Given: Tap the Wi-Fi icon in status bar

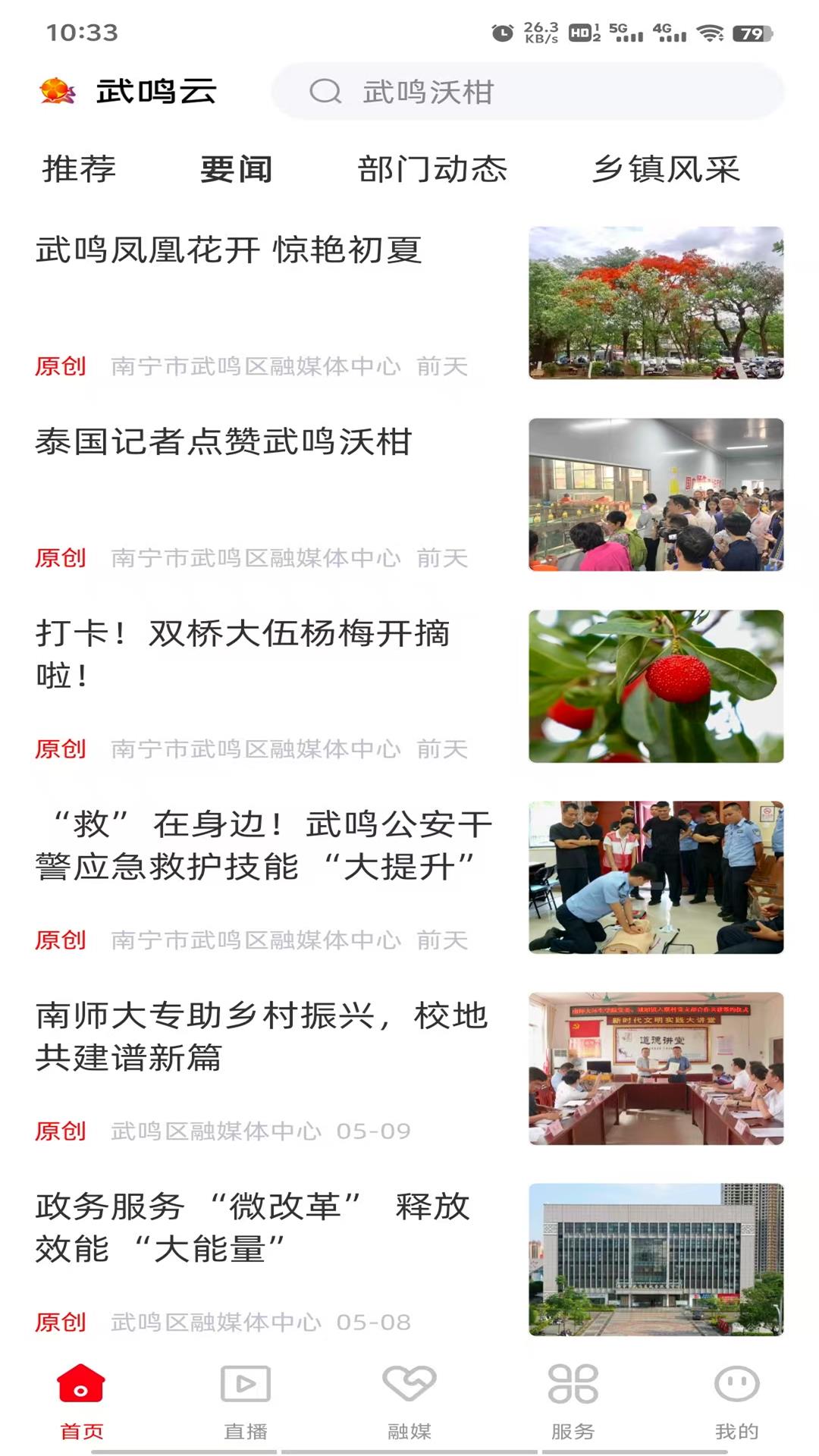Looking at the screenshot, I should pos(711,32).
